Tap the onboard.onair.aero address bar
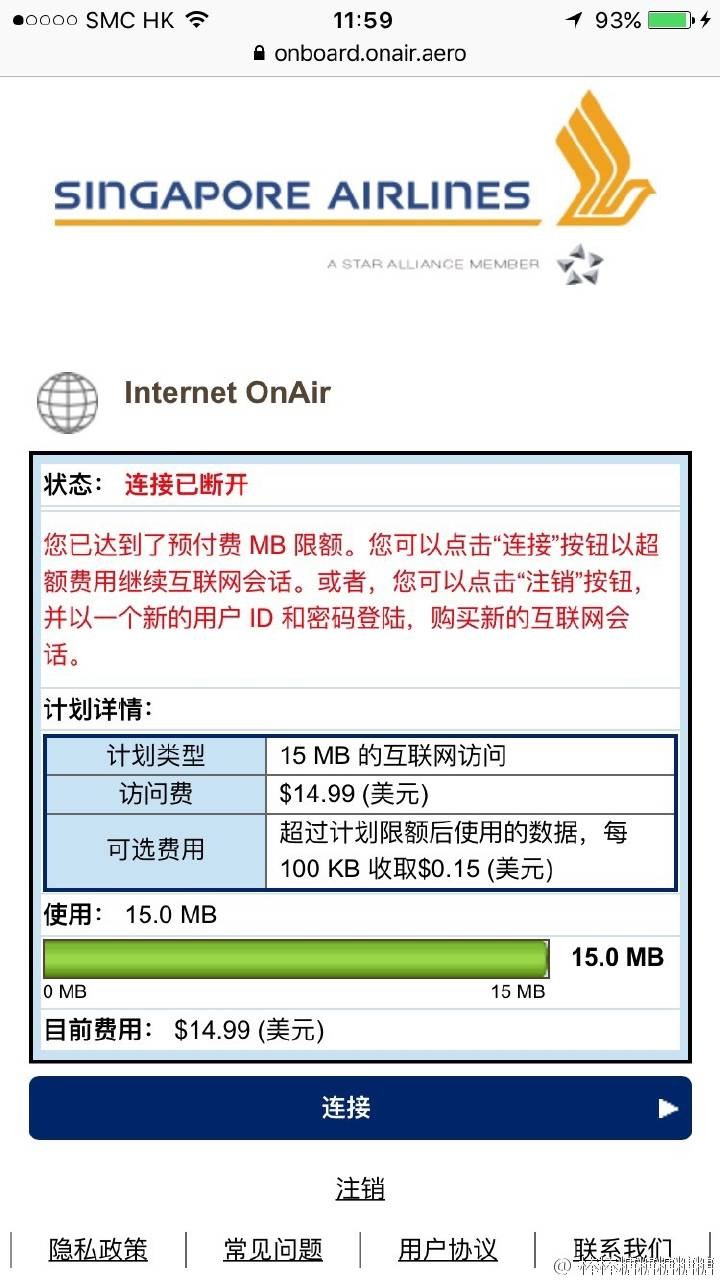Image resolution: width=720 pixels, height=1281 pixels. 360,53
